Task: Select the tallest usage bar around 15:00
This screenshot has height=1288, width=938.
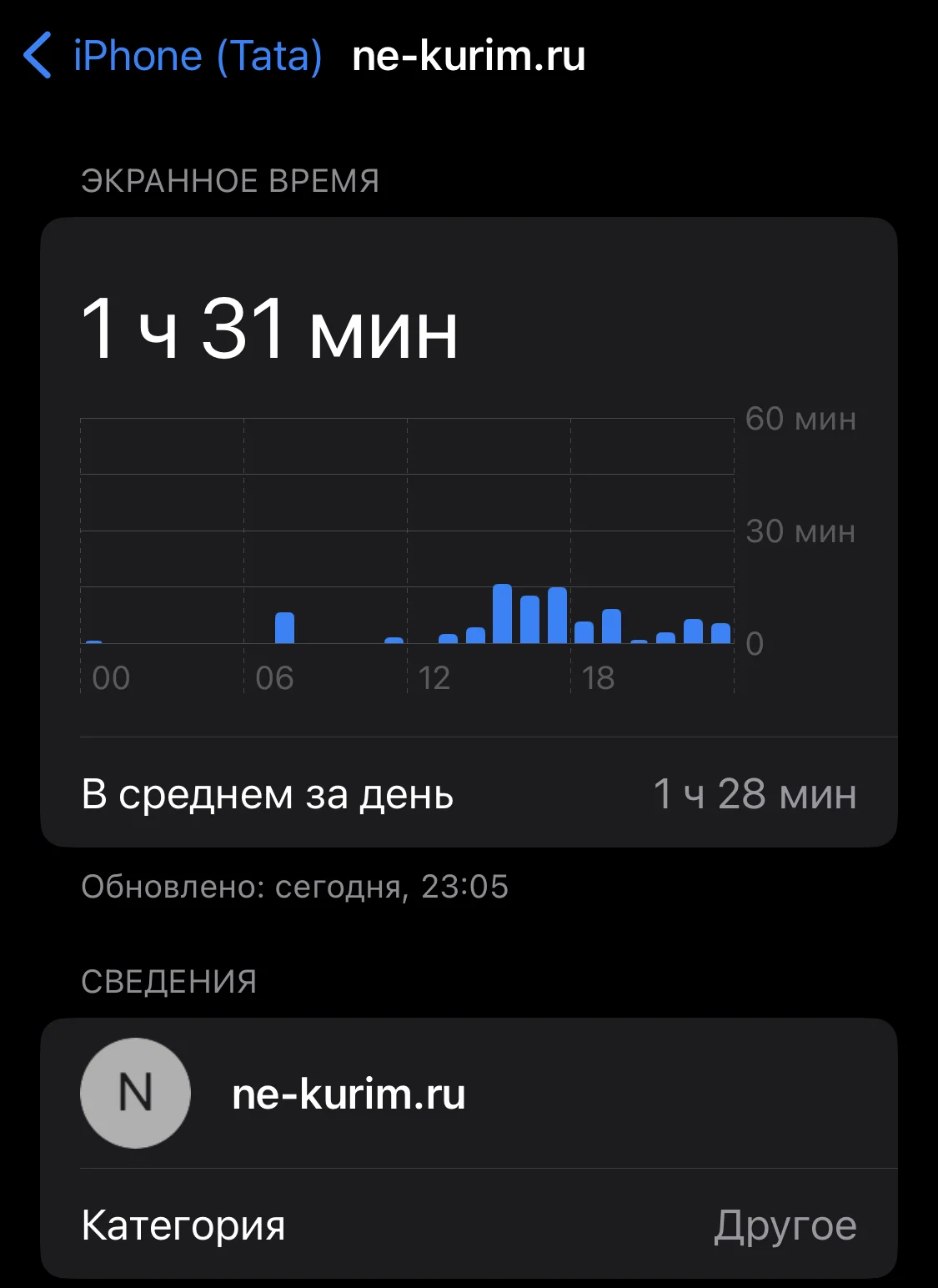Action: coord(504,613)
